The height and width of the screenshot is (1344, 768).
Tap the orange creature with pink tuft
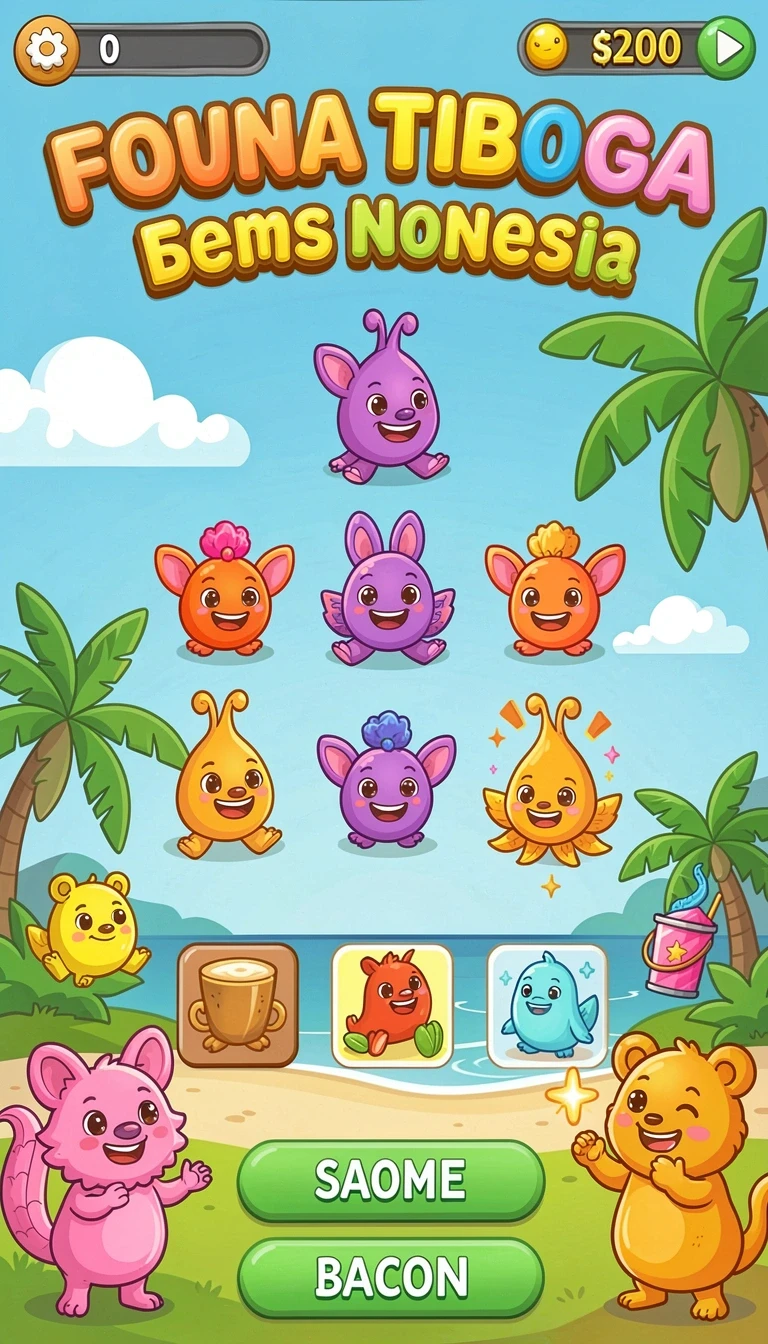click(224, 590)
